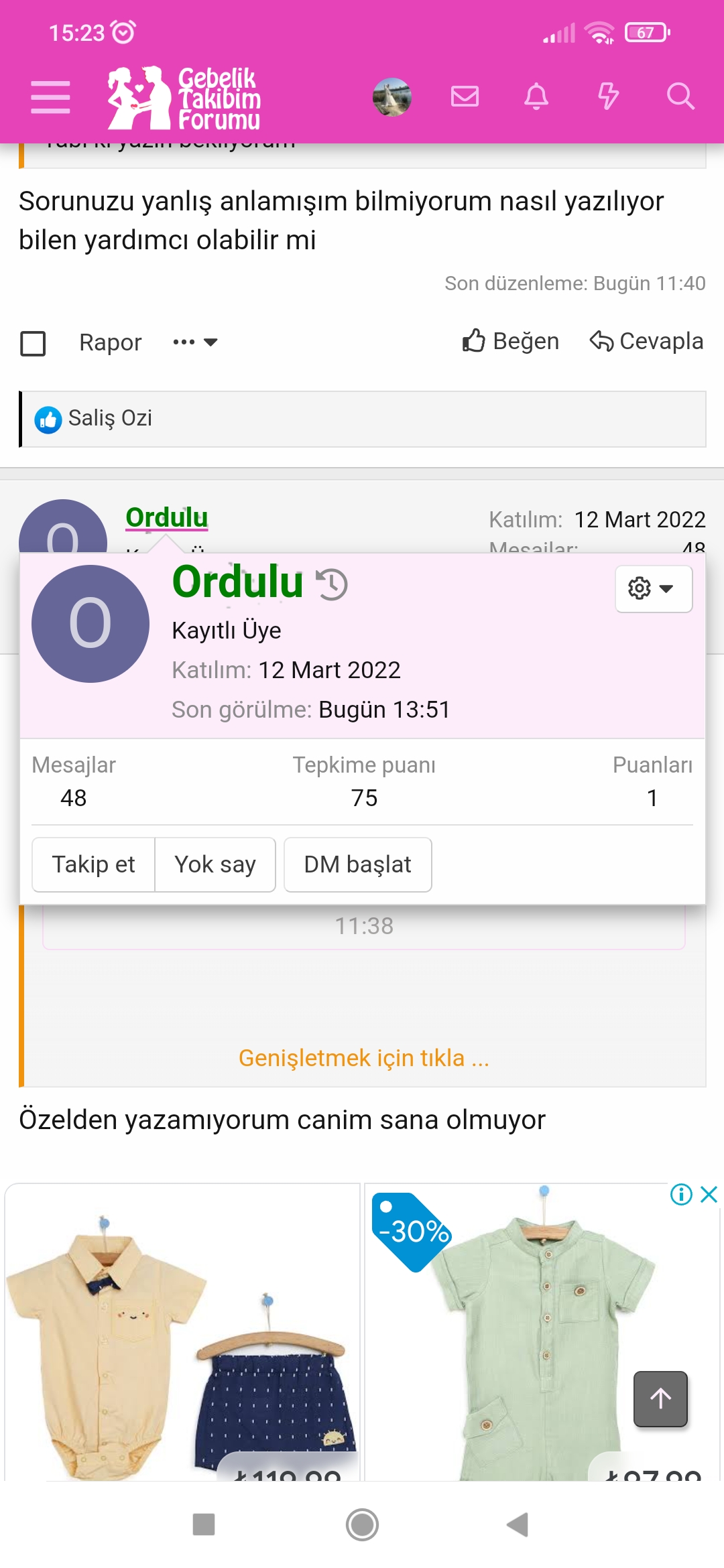The height and width of the screenshot is (1568, 724).
Task: Open Ordulu's profile from popup name
Action: point(237,582)
